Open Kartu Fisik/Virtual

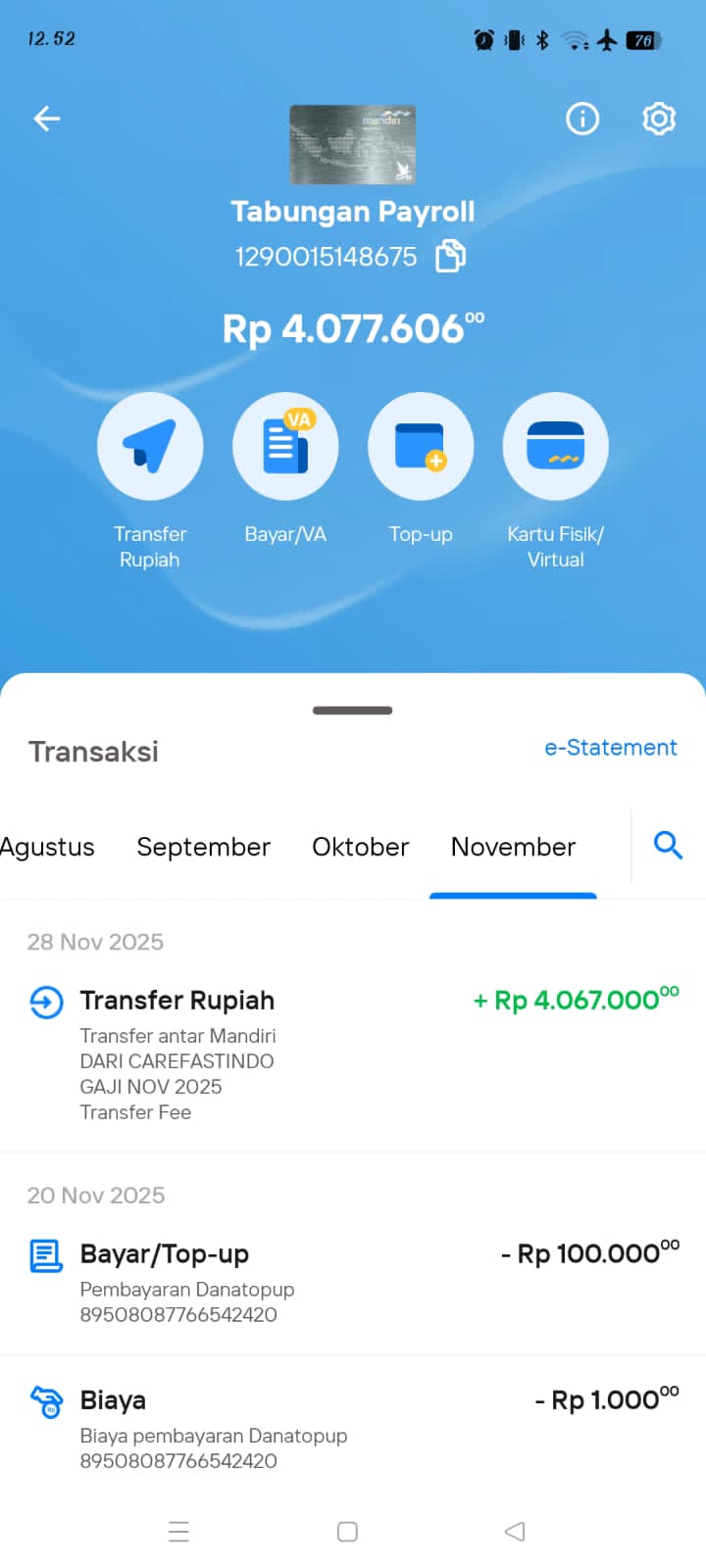(555, 447)
